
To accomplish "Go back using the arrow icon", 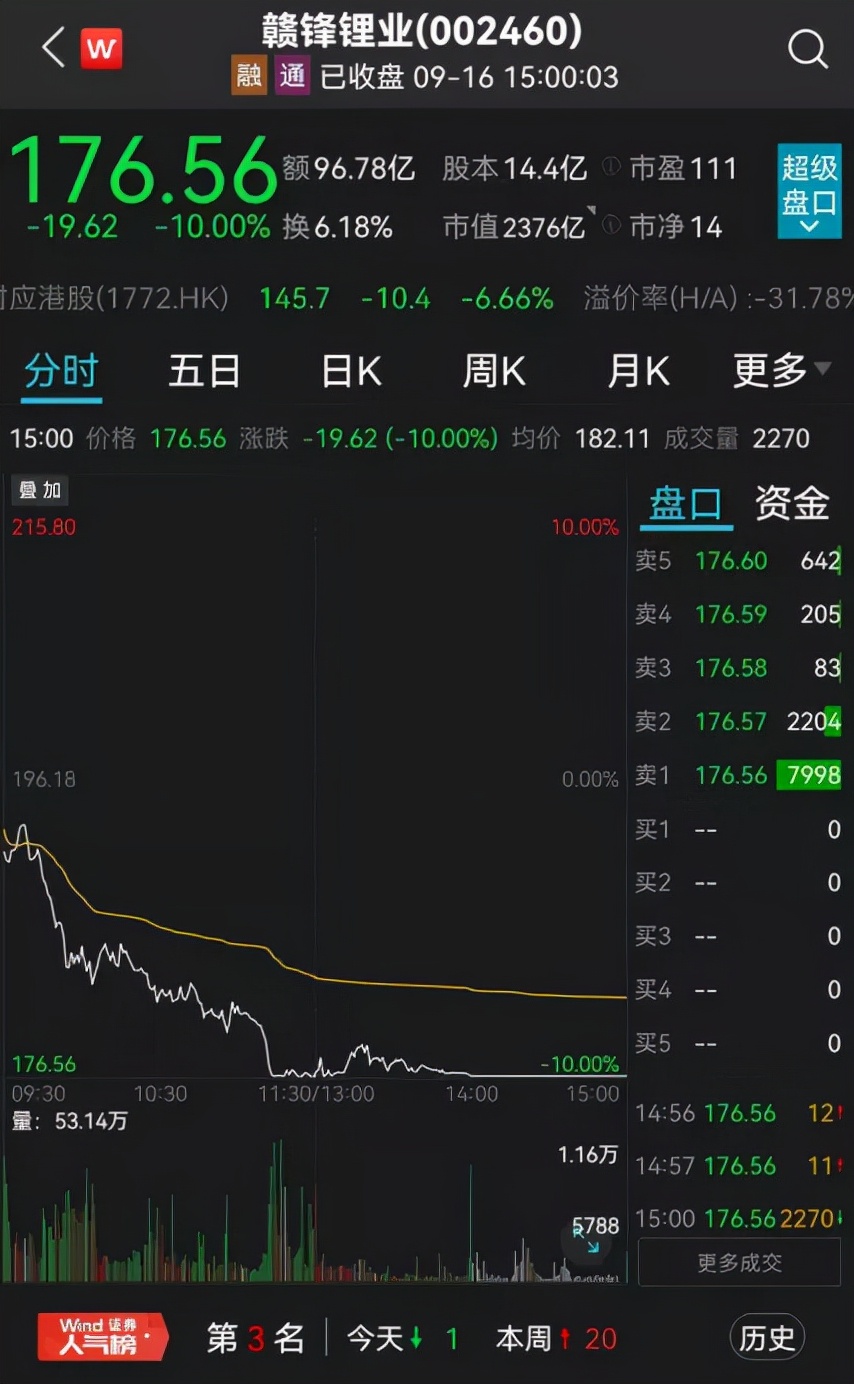I will point(53,47).
